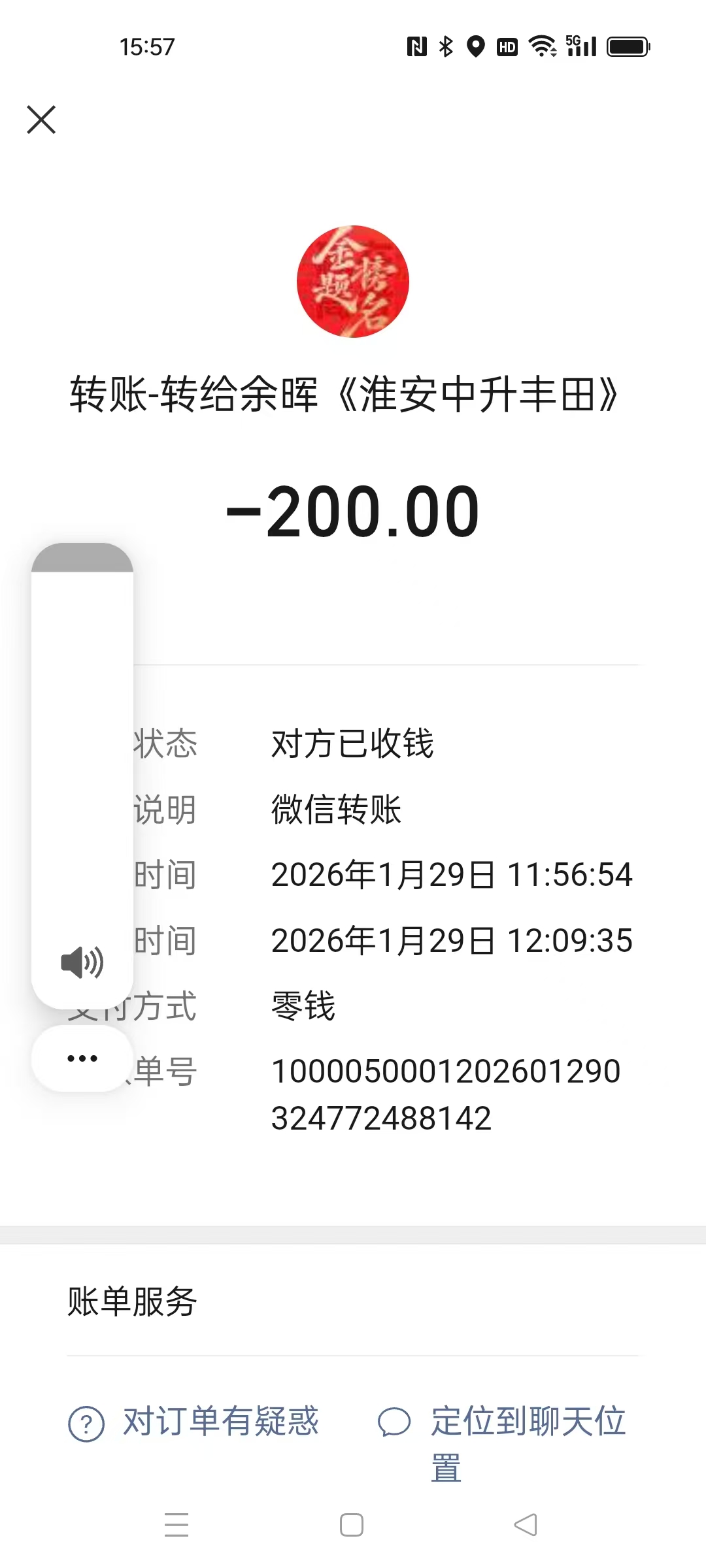
Task: Close the transfer bill details page
Action: tap(41, 120)
